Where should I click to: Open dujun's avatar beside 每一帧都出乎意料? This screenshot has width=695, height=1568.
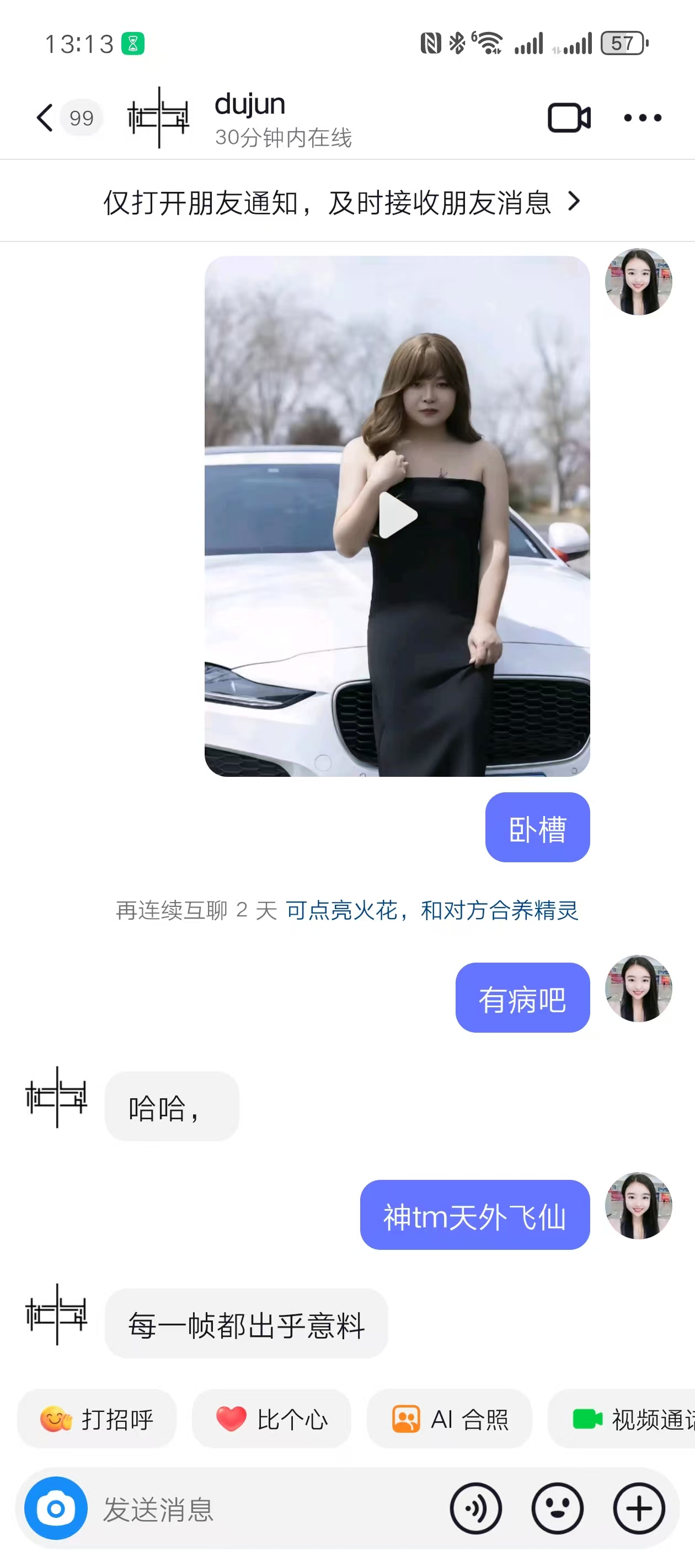[57, 1314]
